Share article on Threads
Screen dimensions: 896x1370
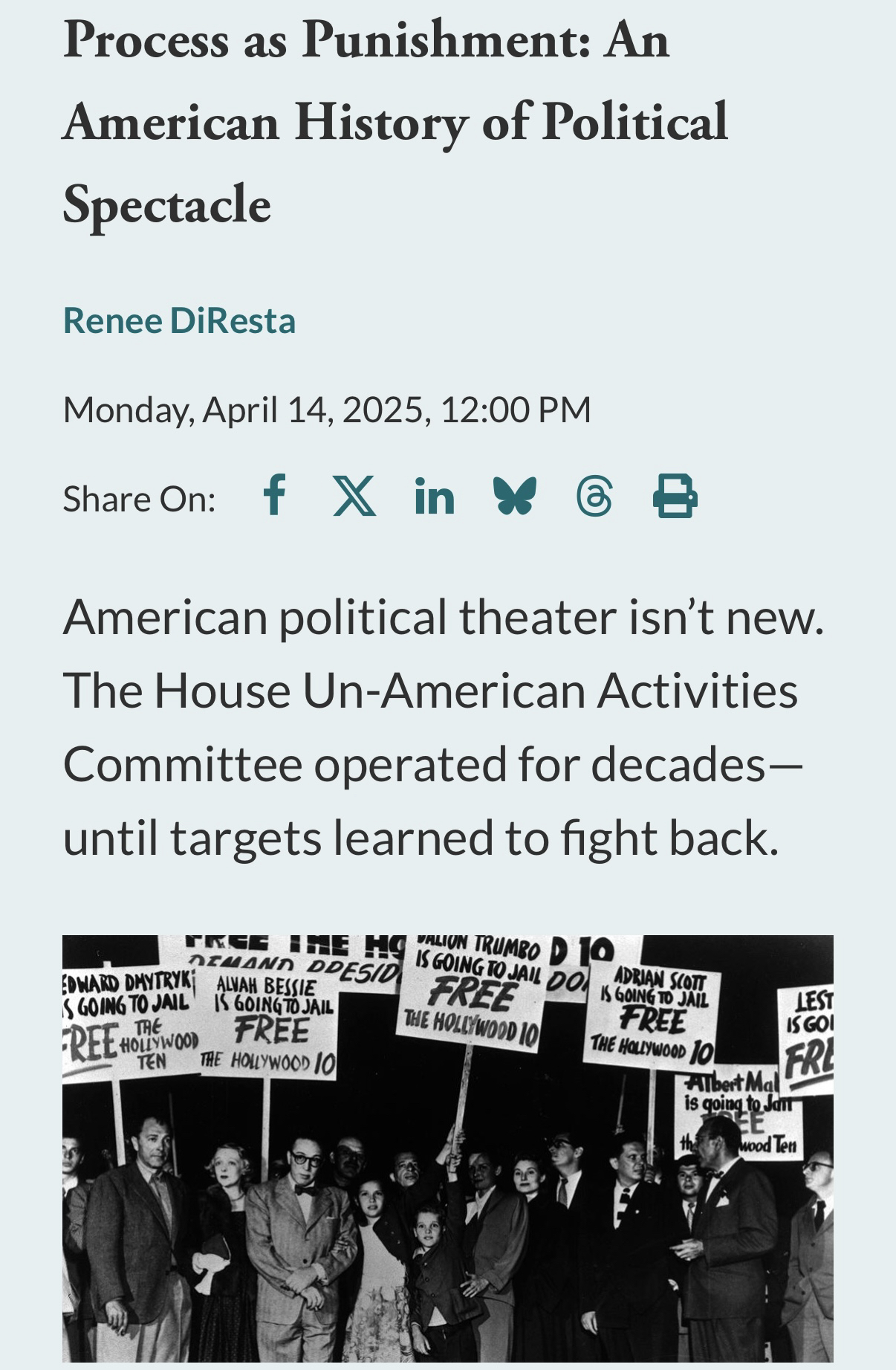point(595,496)
